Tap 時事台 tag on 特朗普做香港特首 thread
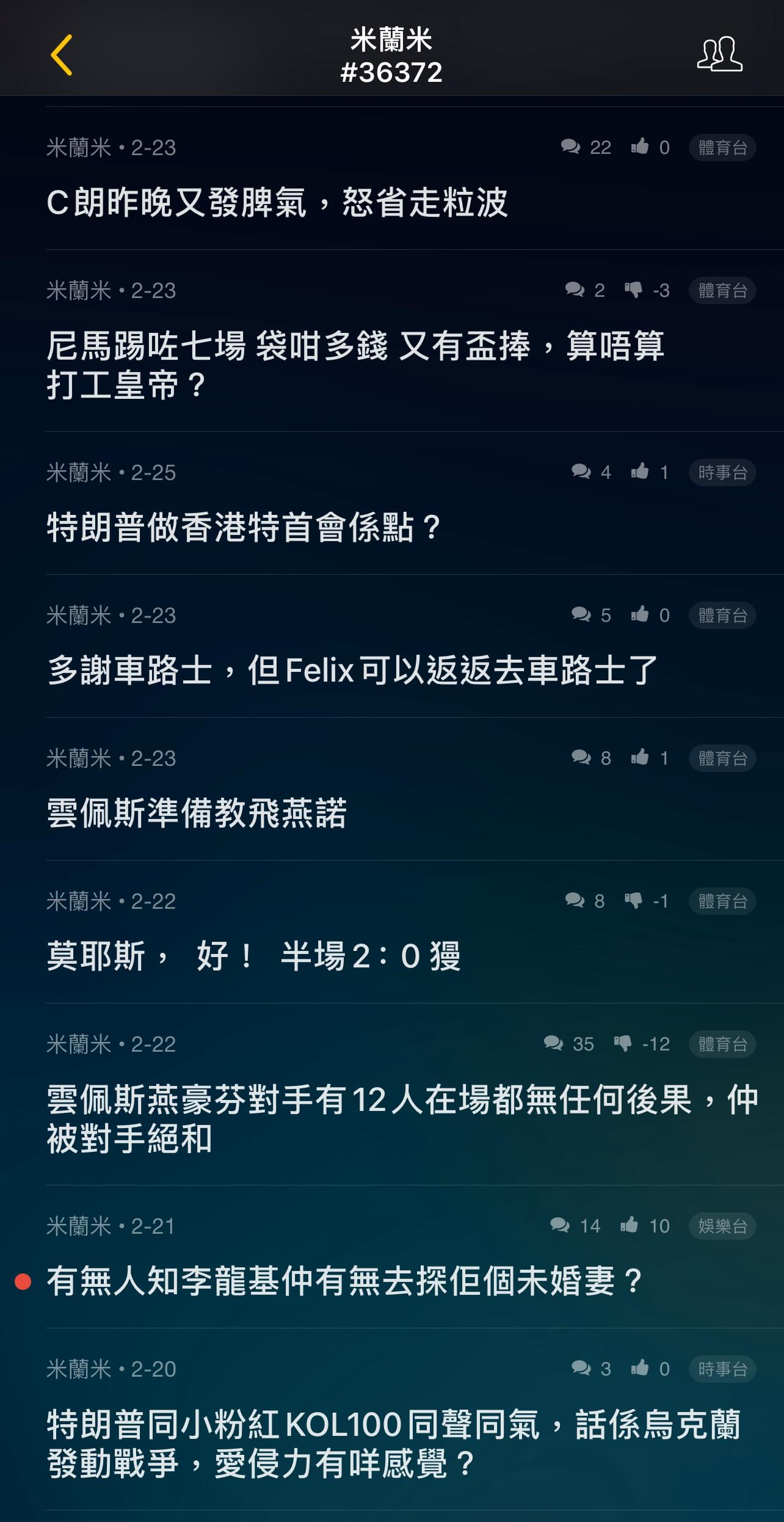Screen dimensions: 784x1522 click(722, 472)
